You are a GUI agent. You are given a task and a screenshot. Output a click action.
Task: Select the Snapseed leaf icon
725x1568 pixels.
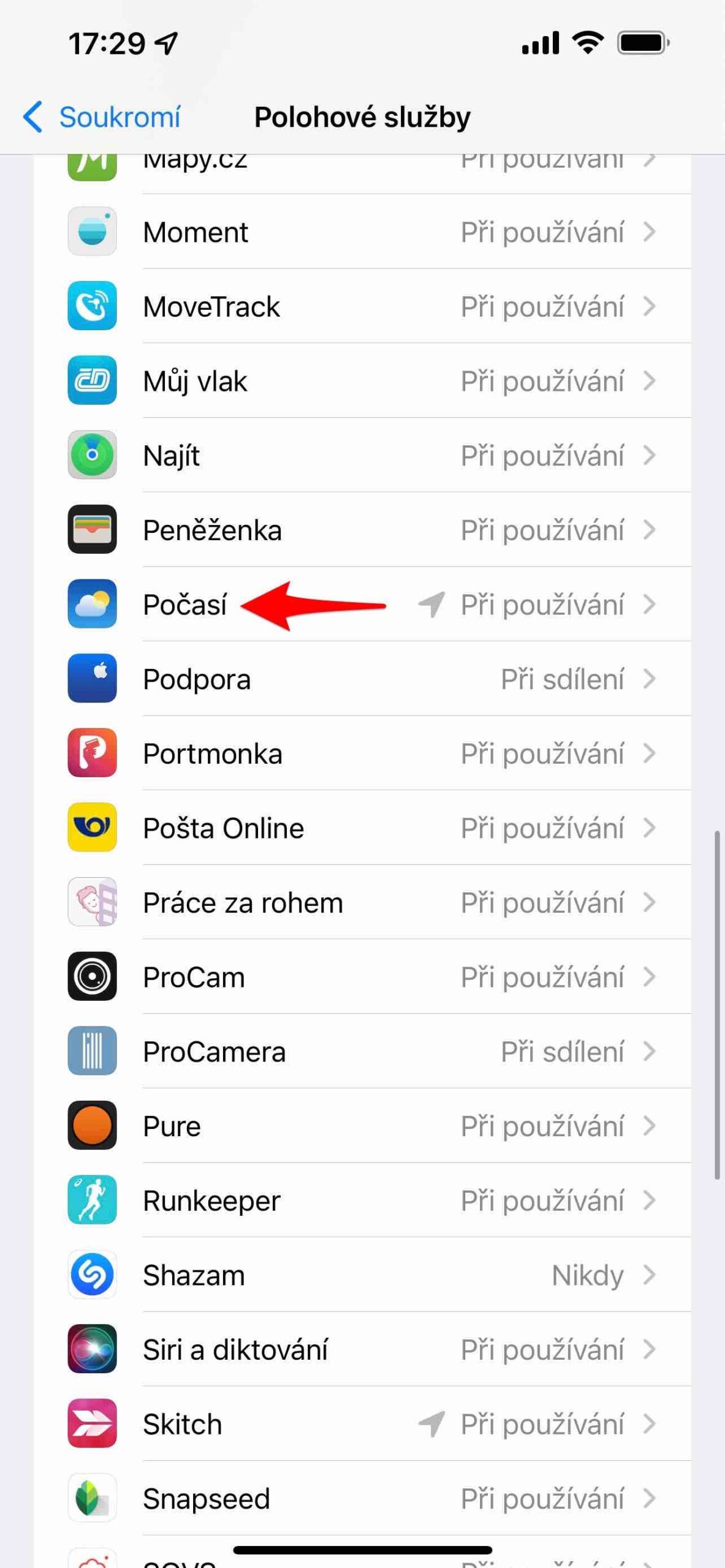click(92, 1499)
